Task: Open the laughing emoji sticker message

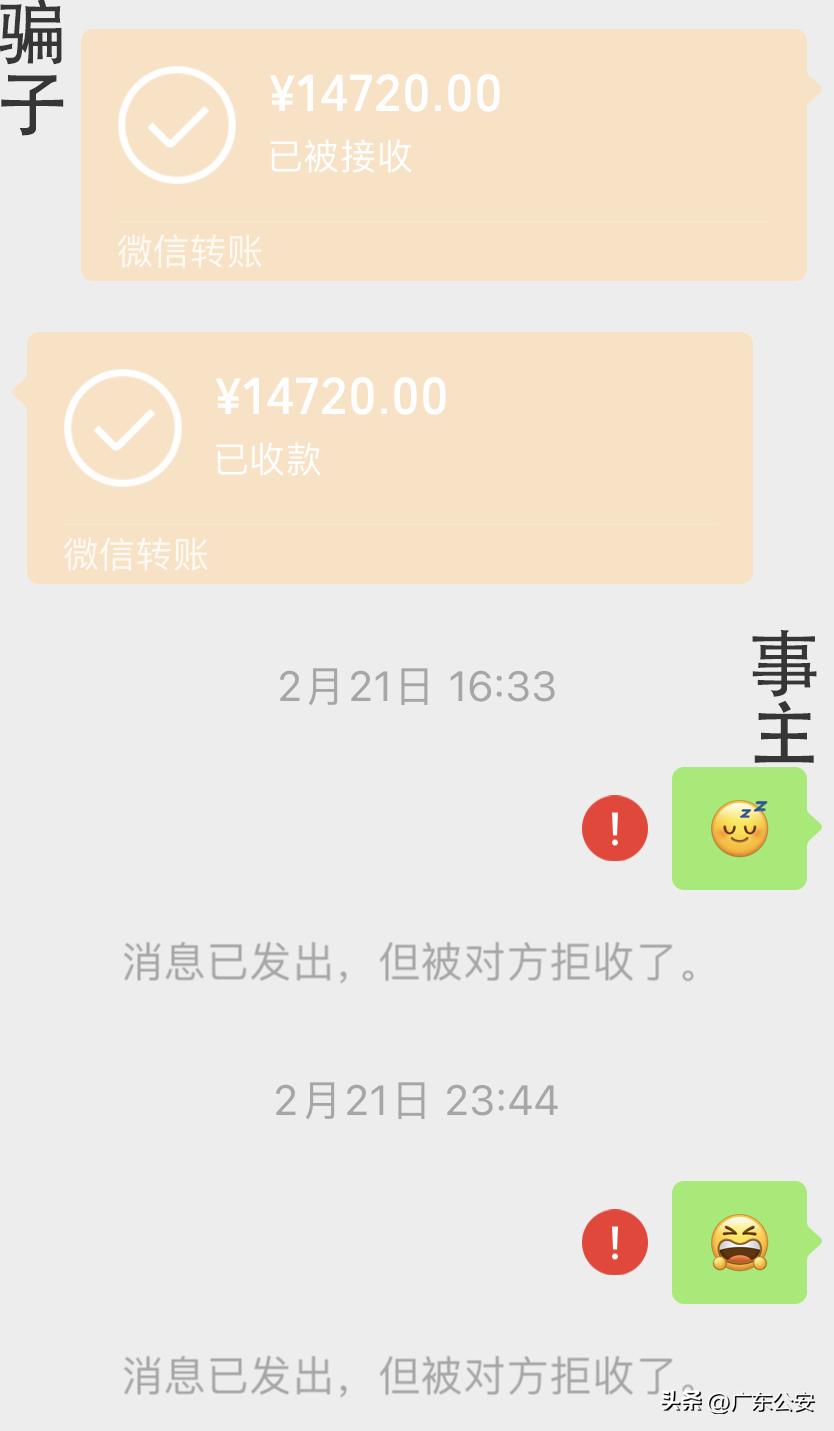Action: pos(740,1243)
